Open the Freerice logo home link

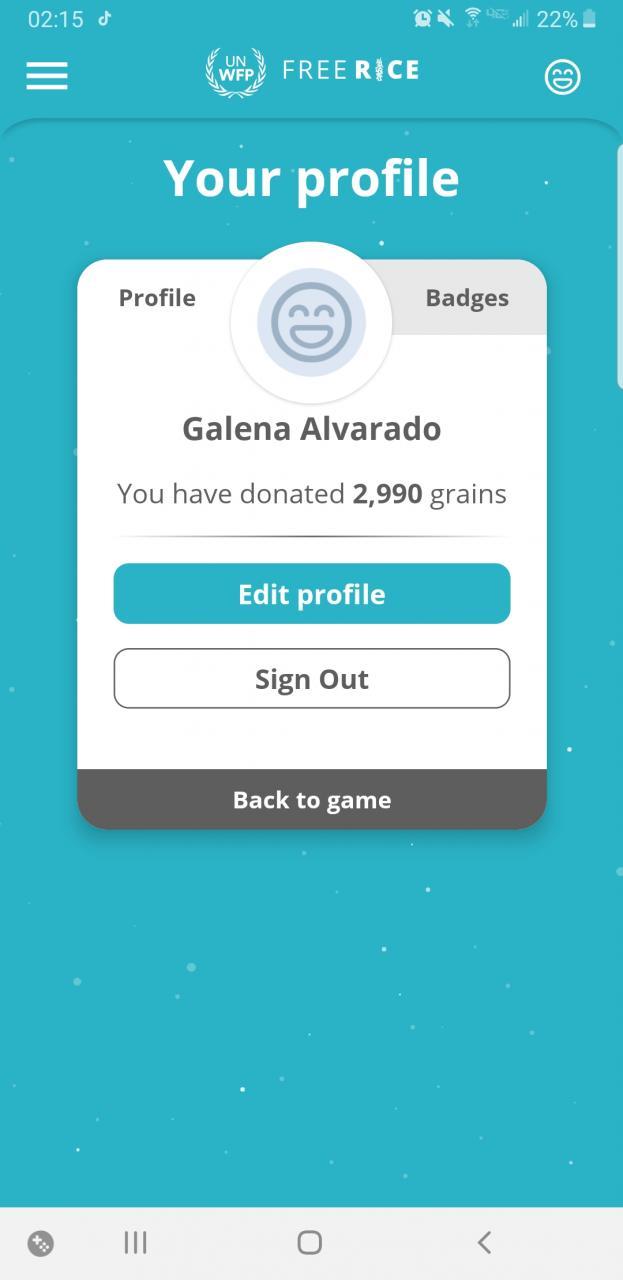[312, 71]
